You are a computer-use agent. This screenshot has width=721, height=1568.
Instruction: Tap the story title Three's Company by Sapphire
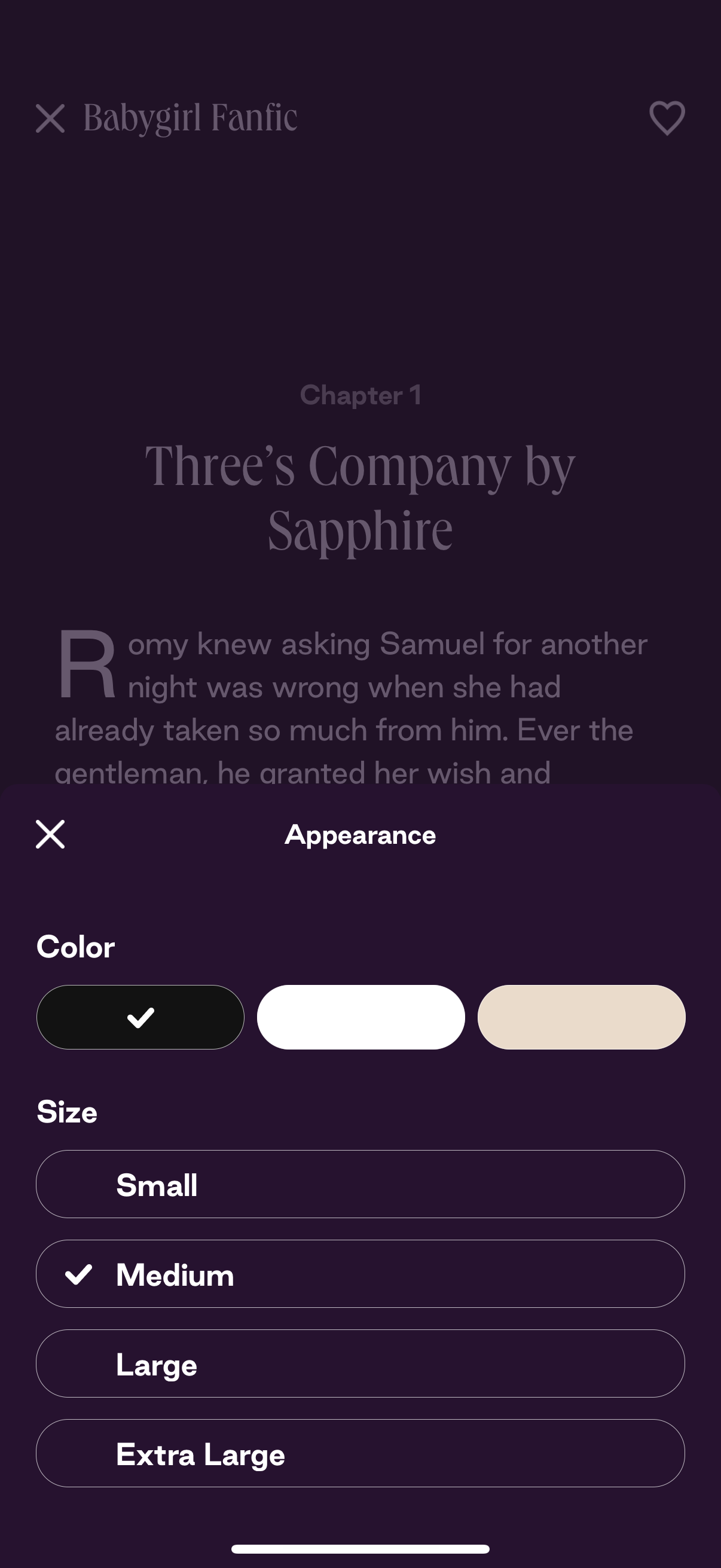coord(360,496)
